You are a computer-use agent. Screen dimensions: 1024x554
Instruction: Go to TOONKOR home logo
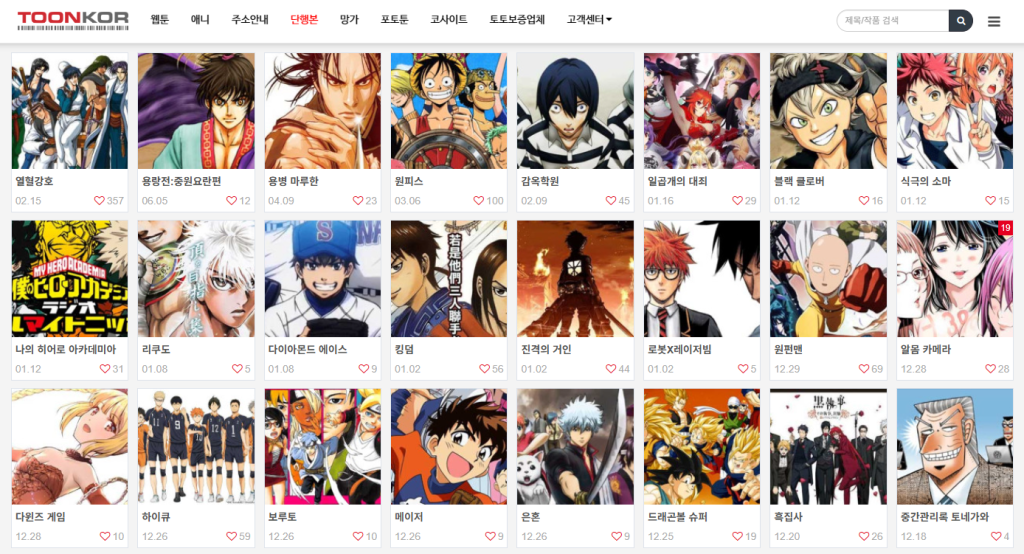(73, 20)
